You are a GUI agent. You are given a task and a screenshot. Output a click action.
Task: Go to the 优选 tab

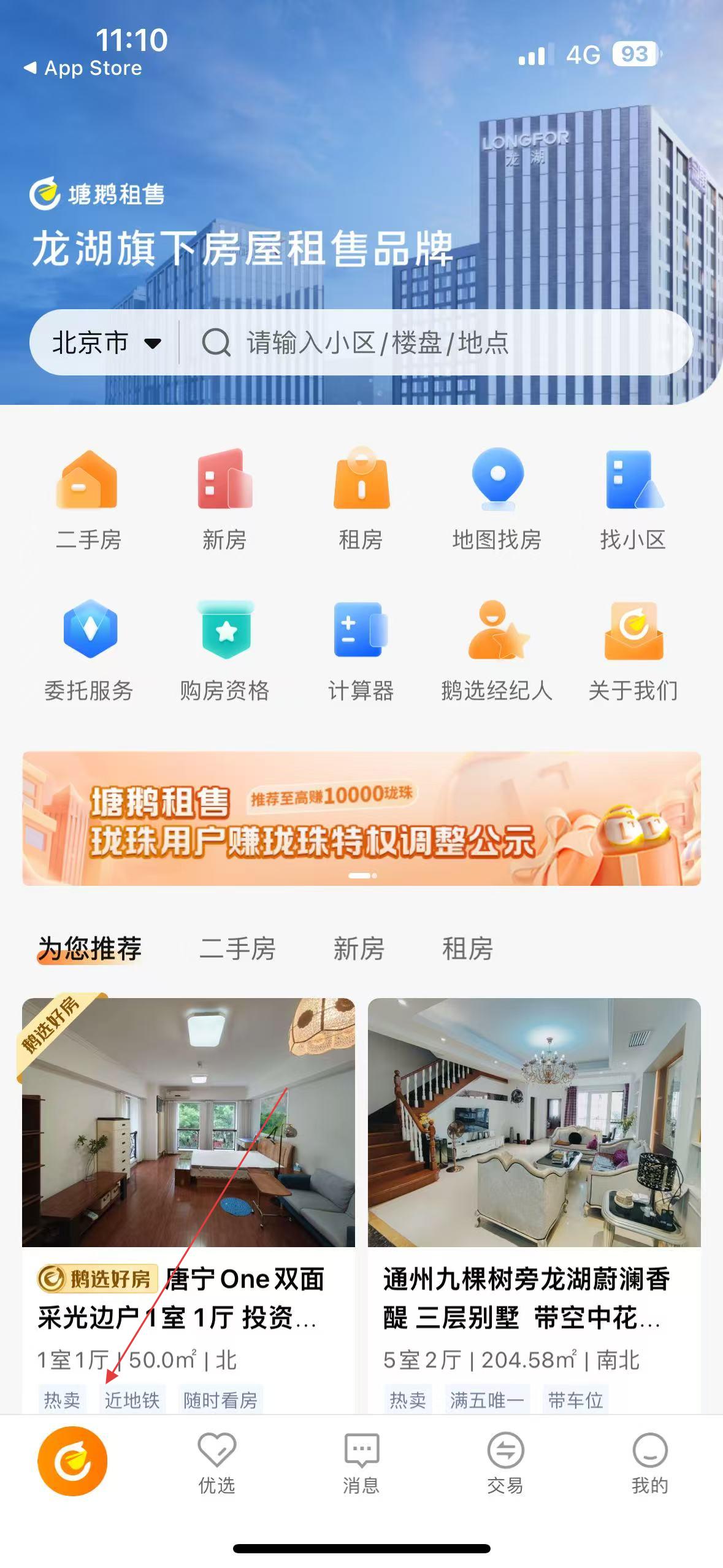(x=217, y=1463)
